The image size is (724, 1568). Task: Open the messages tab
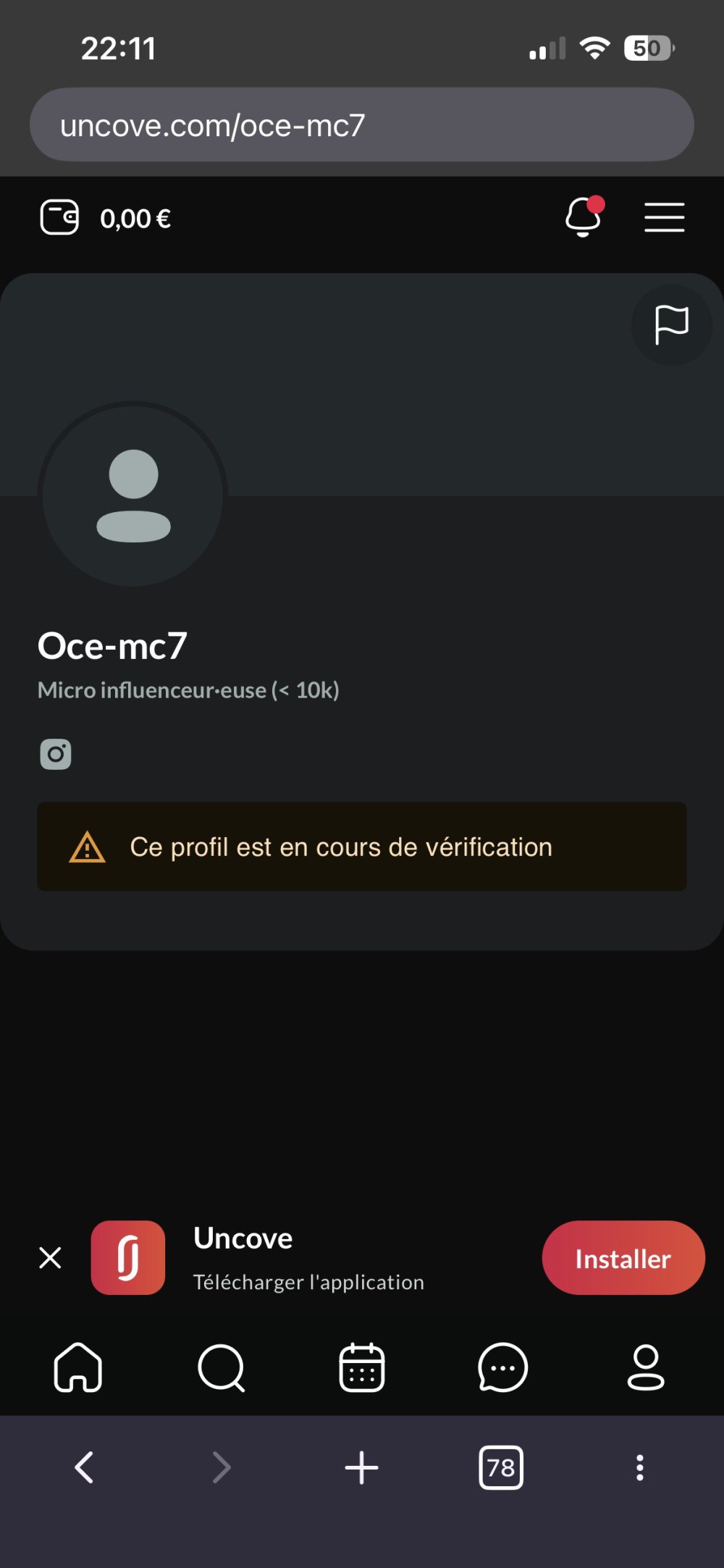pos(502,1367)
